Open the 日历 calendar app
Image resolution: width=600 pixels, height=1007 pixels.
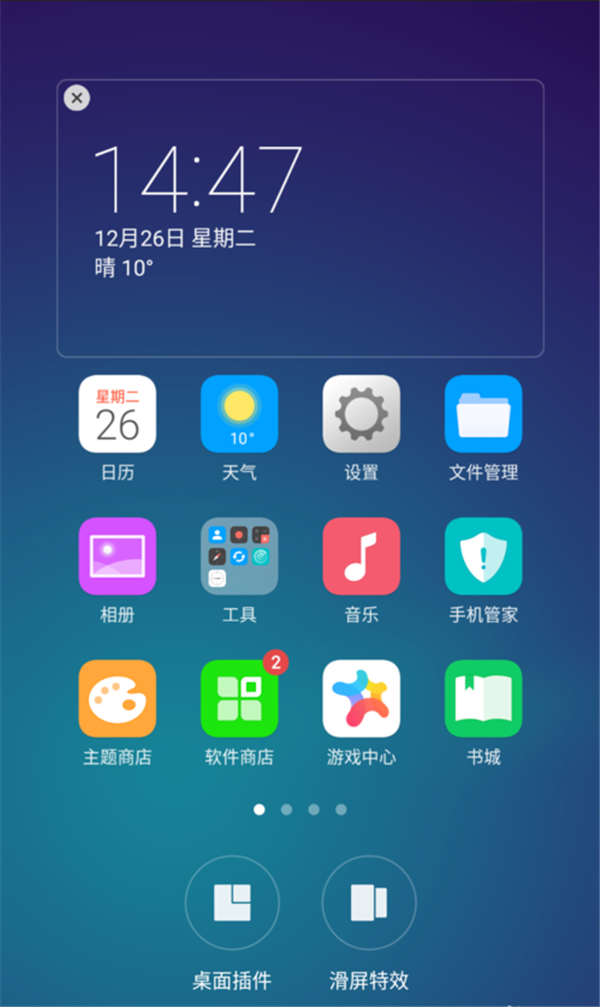[117, 414]
